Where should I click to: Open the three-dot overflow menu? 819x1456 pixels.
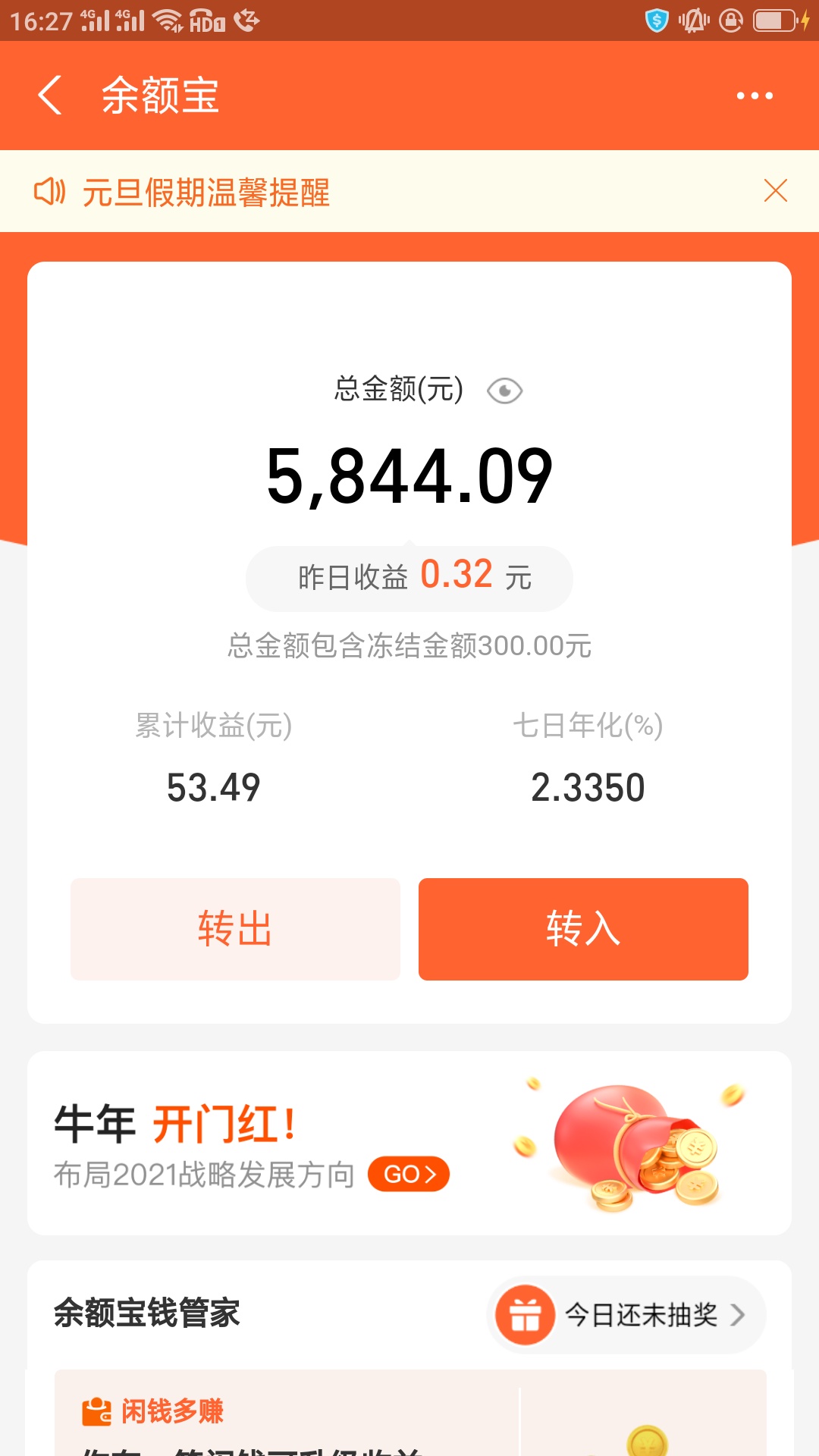[x=755, y=96]
